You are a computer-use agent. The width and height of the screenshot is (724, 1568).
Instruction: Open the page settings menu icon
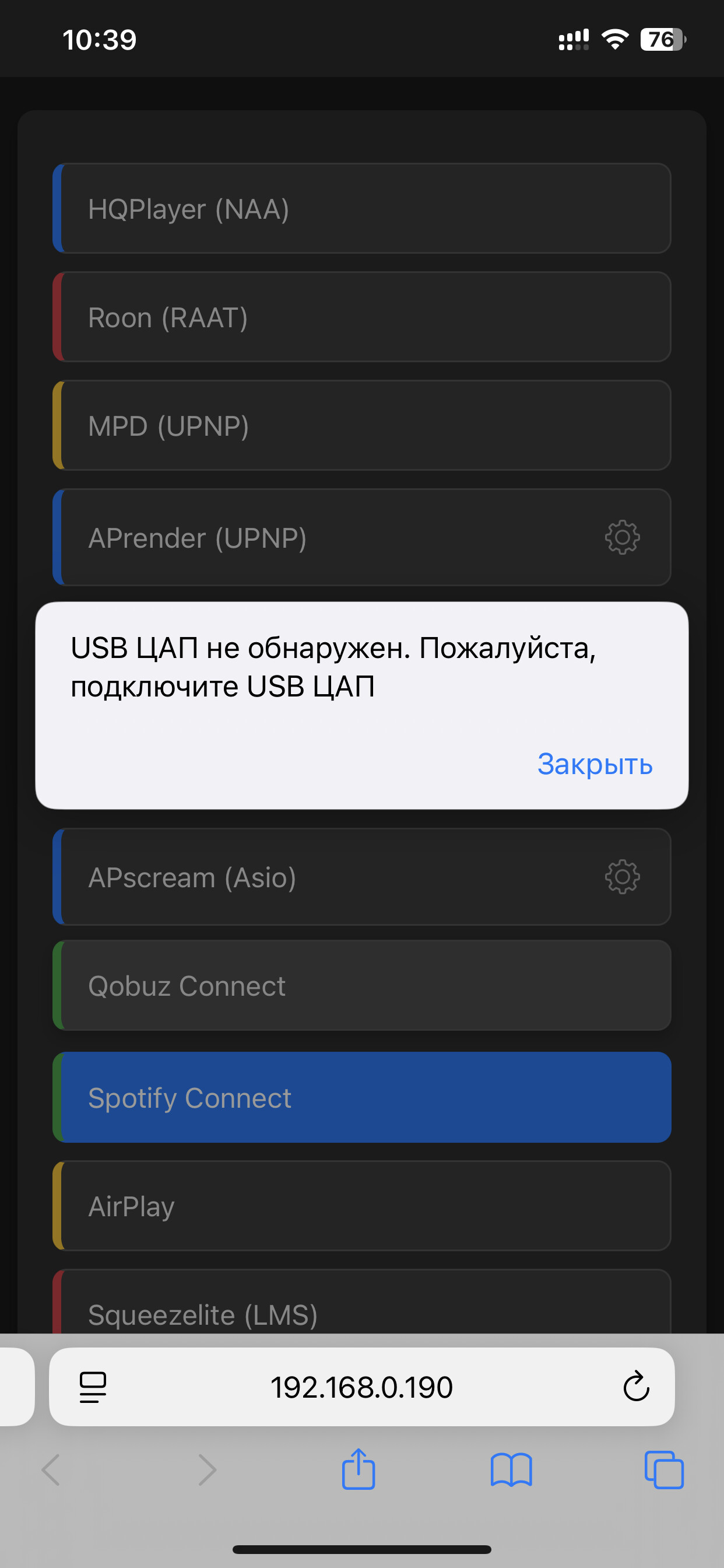click(x=93, y=1387)
